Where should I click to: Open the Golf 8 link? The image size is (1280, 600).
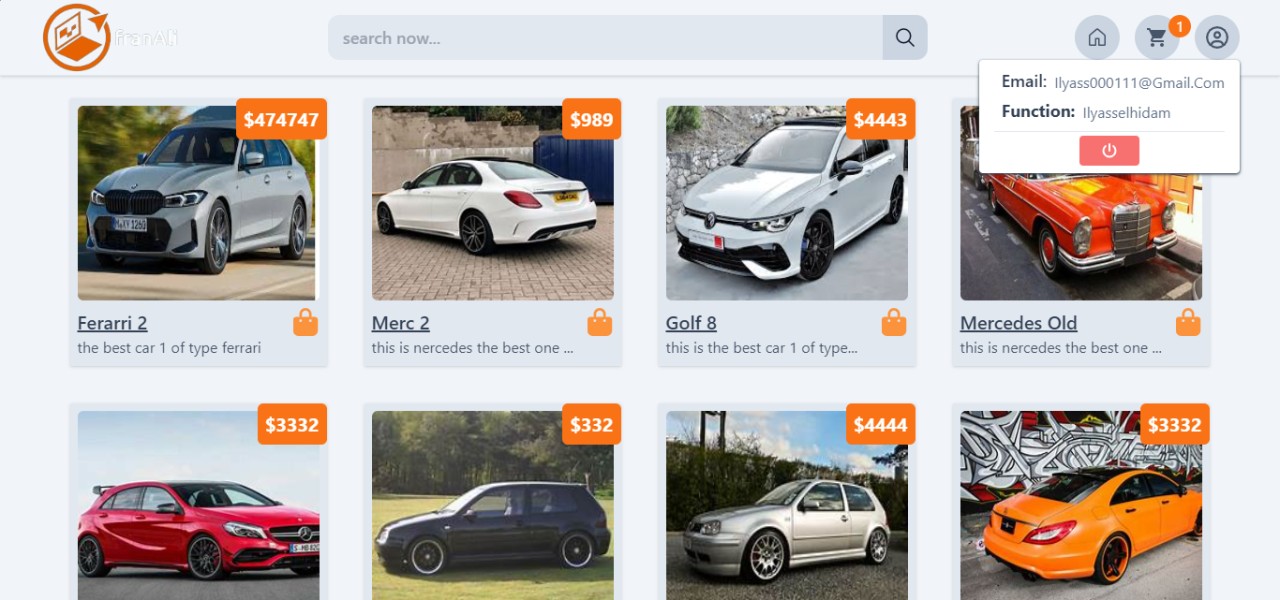point(691,323)
